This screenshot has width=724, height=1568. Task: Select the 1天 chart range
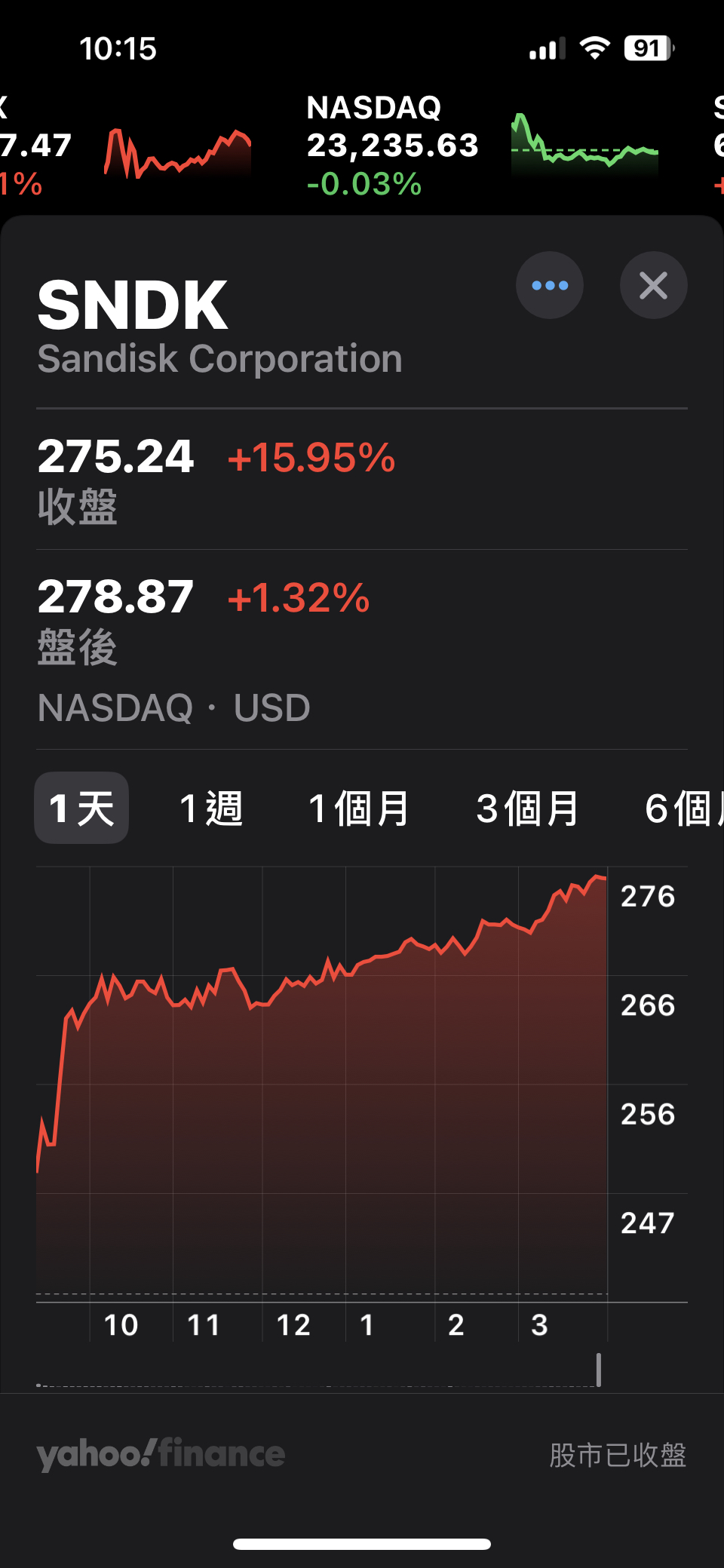coord(81,808)
